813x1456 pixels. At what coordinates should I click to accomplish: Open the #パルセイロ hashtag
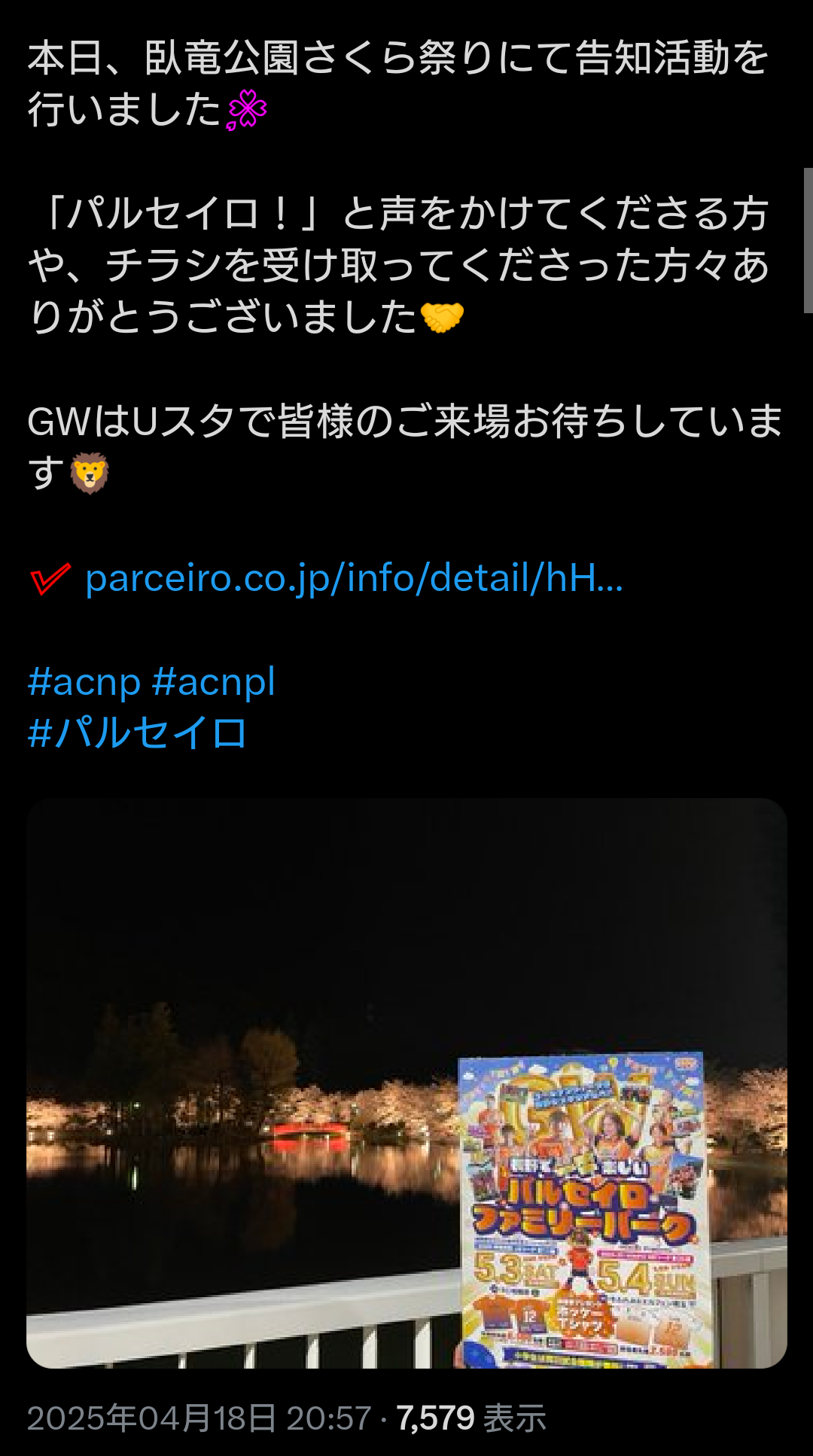[x=138, y=733]
